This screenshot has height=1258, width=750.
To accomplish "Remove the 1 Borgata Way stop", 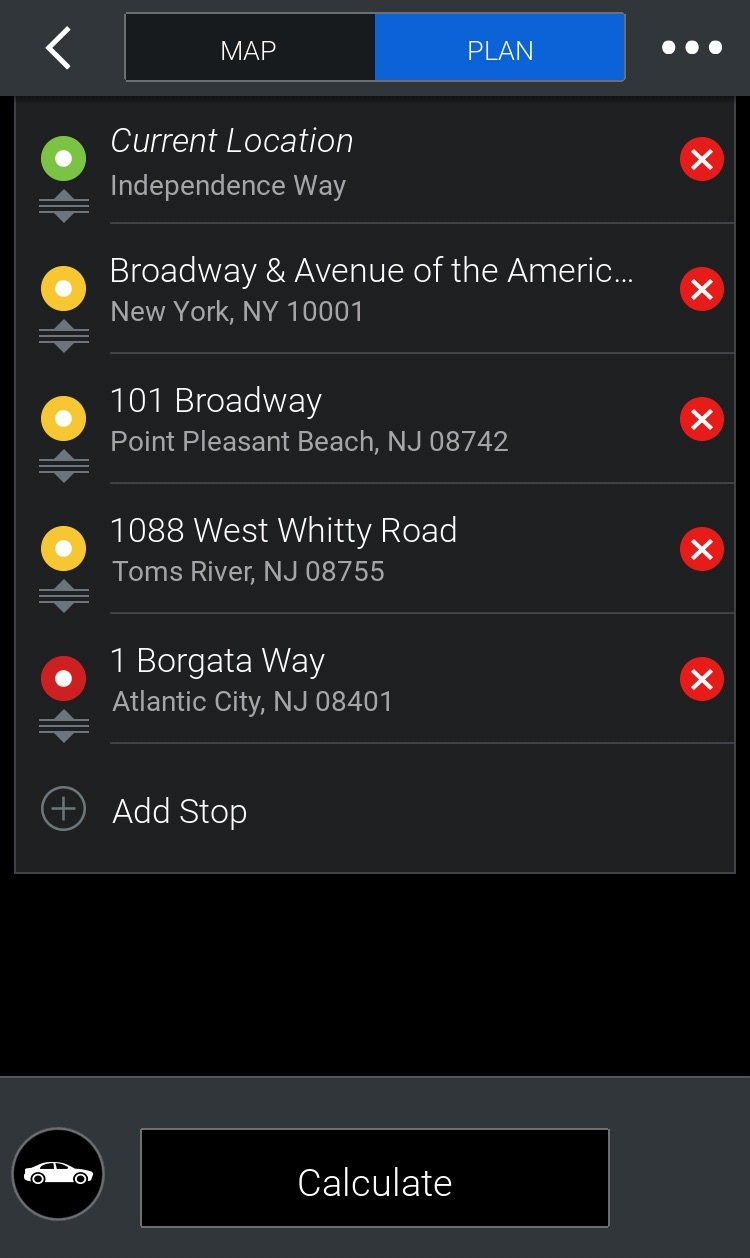I will click(x=702, y=679).
